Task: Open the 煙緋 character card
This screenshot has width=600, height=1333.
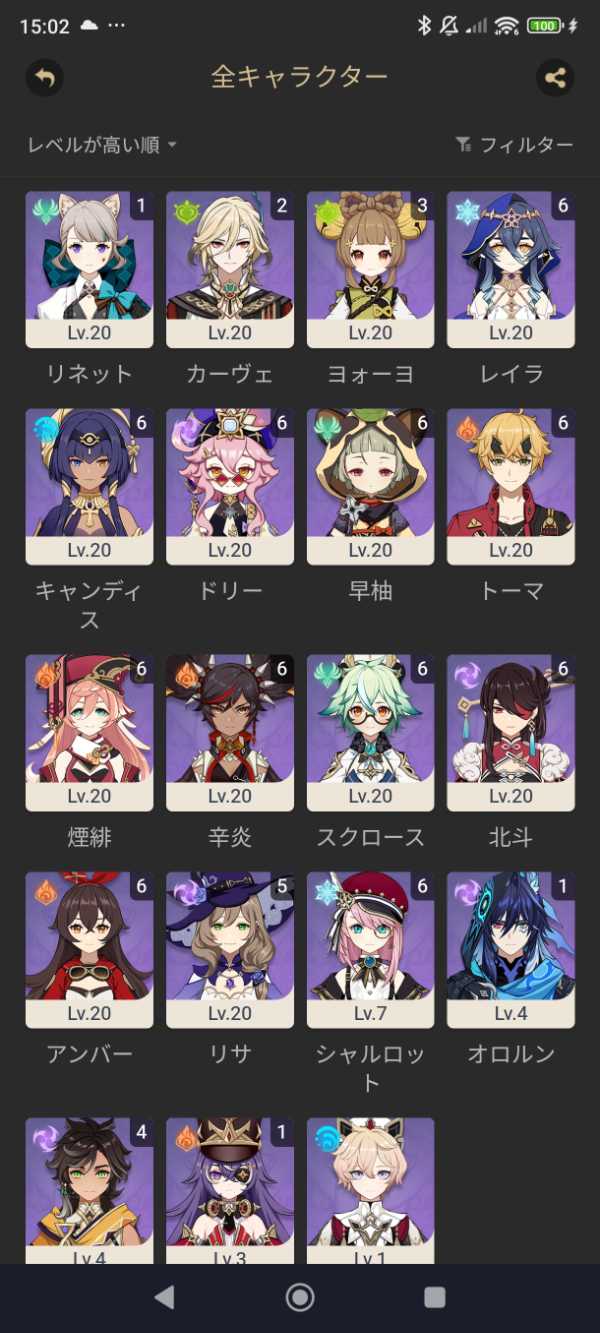Action: (89, 732)
